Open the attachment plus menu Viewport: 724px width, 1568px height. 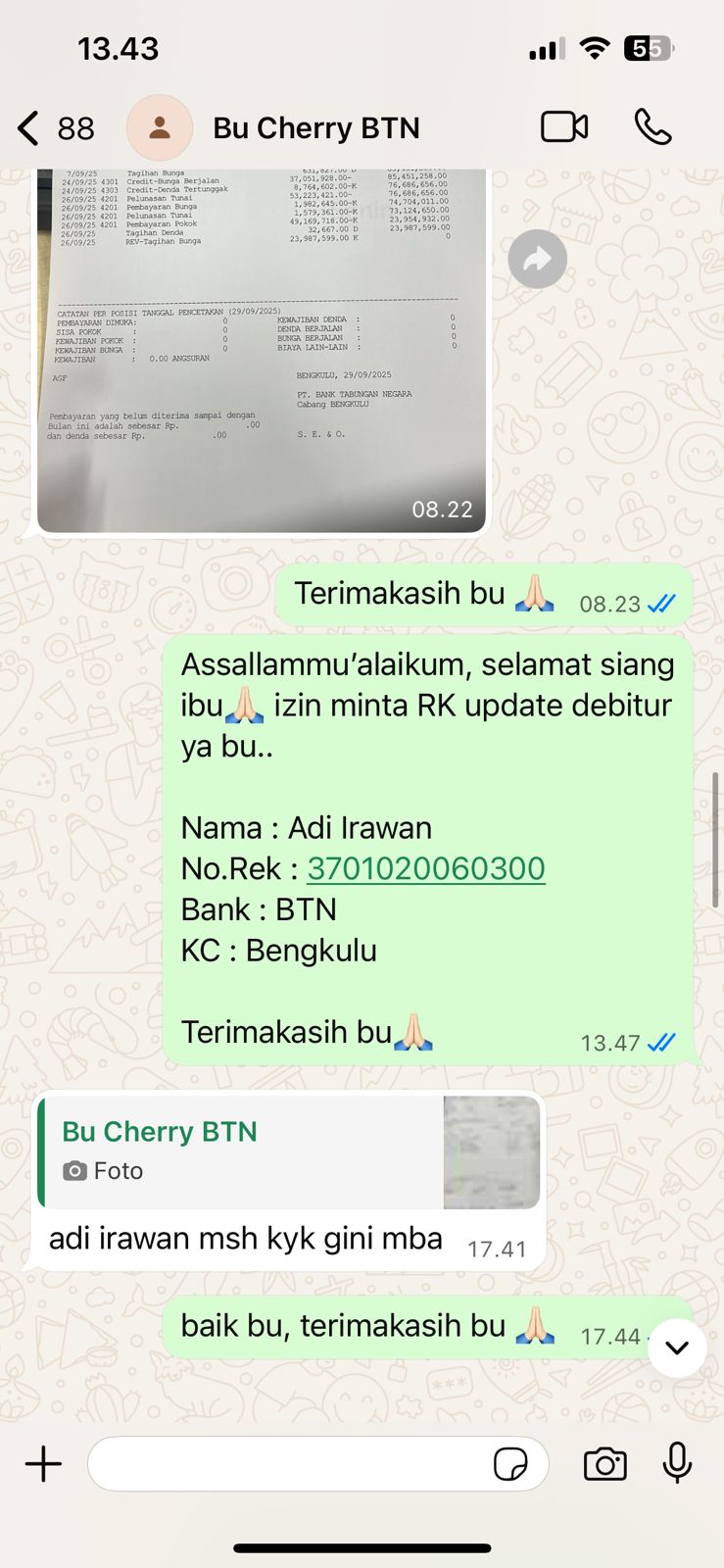tap(44, 1464)
